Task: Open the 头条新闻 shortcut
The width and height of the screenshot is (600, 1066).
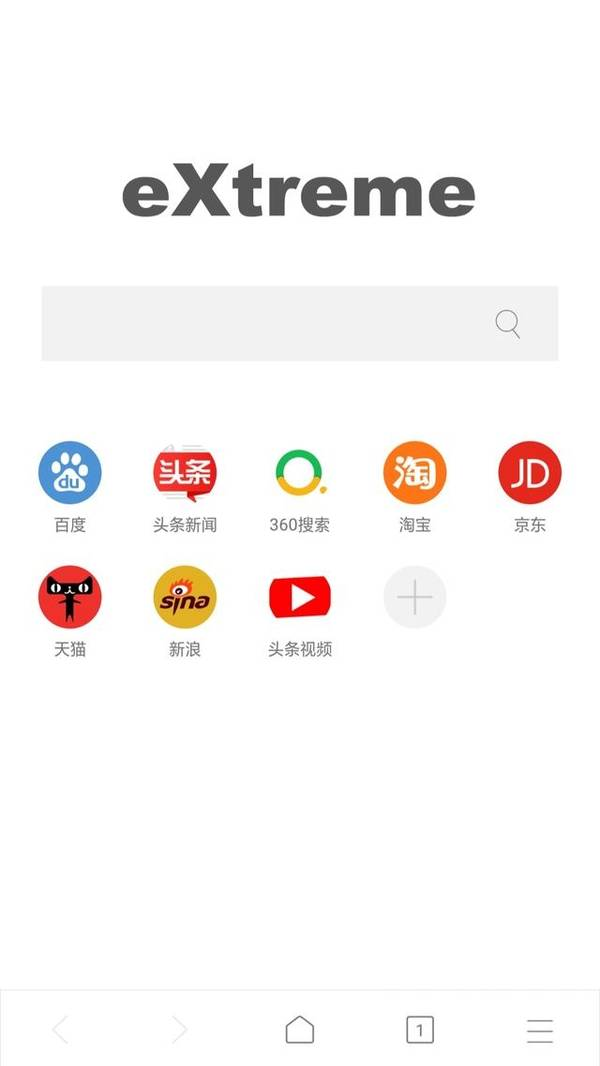Action: coord(185,473)
